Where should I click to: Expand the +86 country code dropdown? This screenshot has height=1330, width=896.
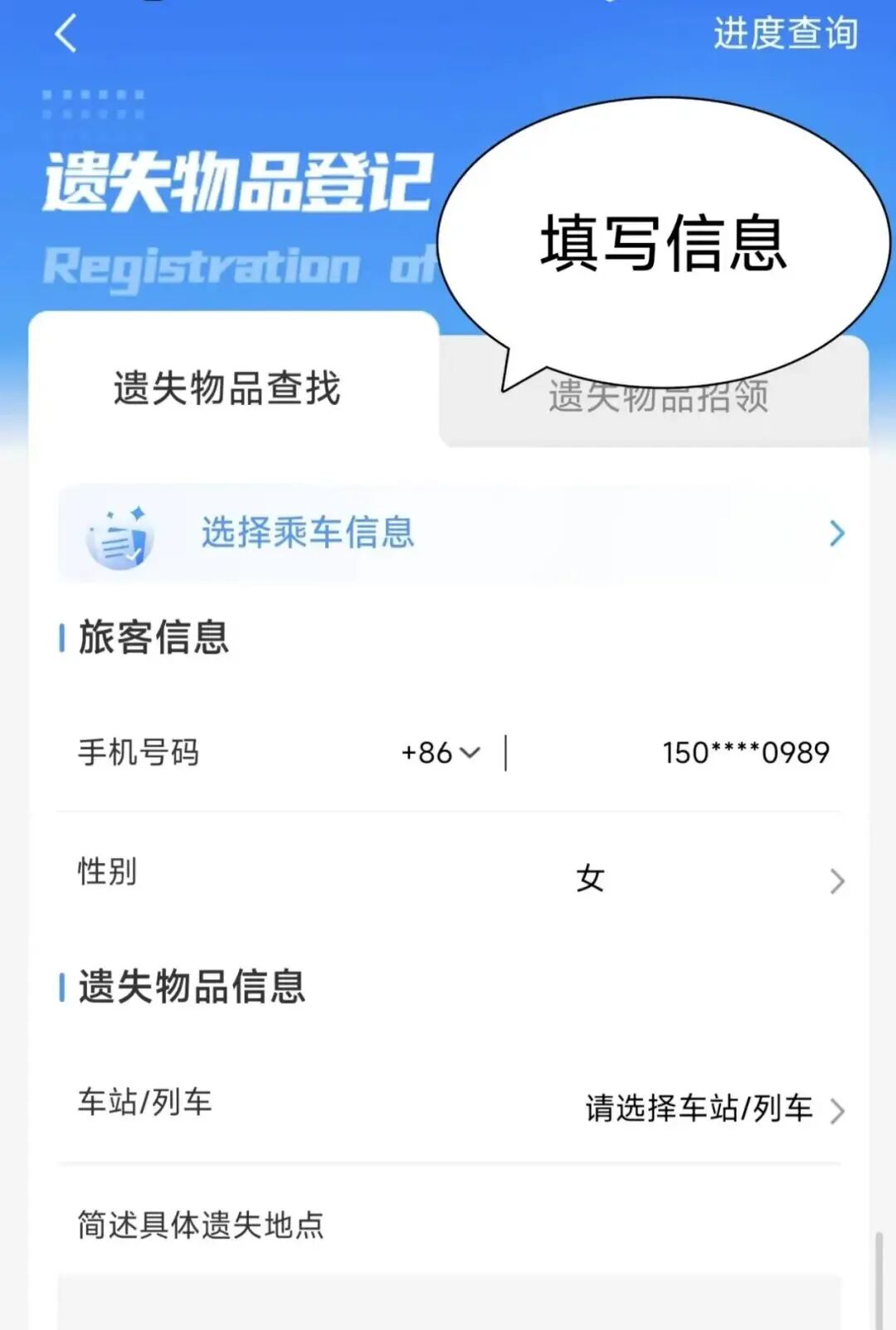[441, 753]
